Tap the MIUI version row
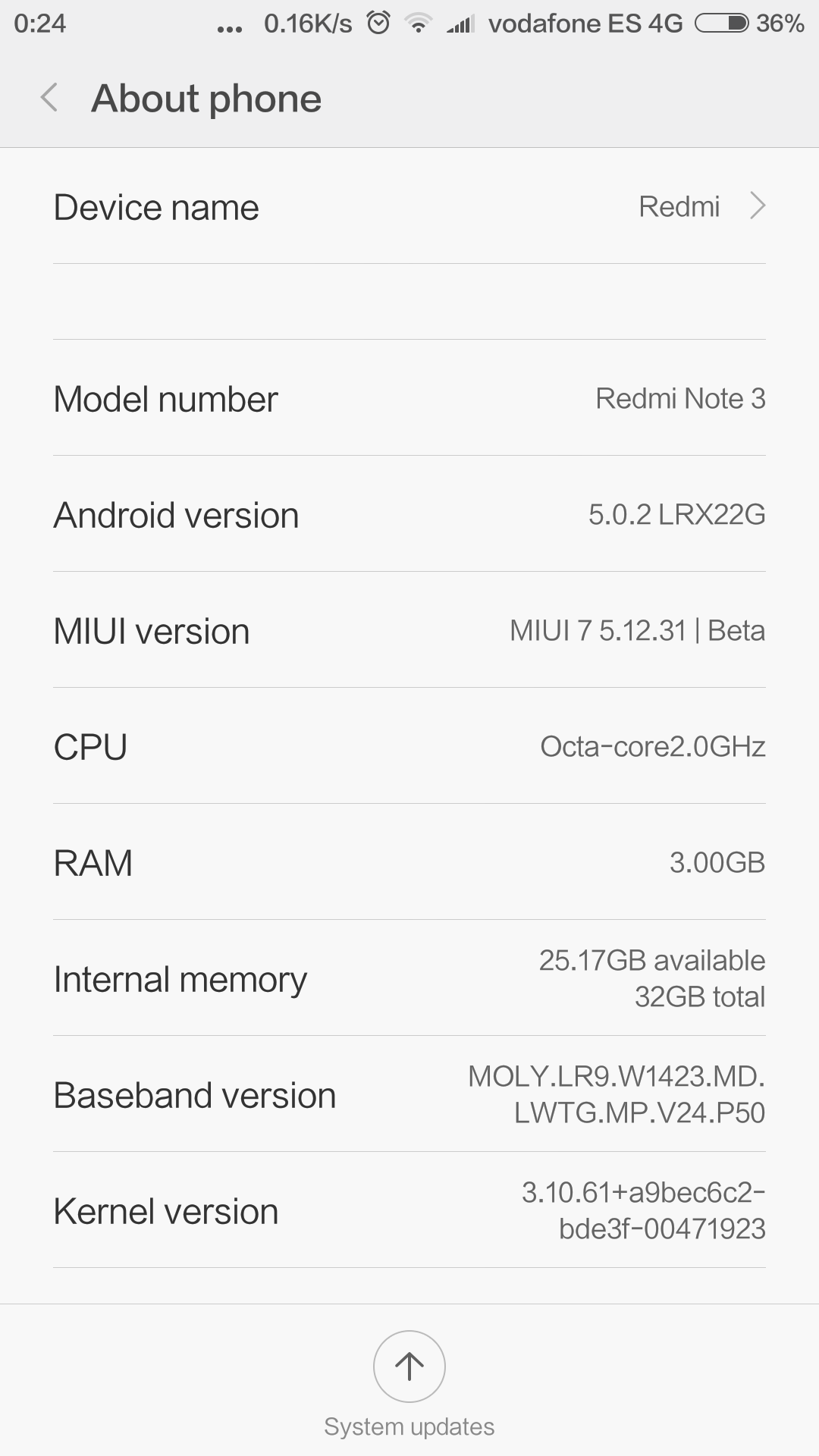 409,630
